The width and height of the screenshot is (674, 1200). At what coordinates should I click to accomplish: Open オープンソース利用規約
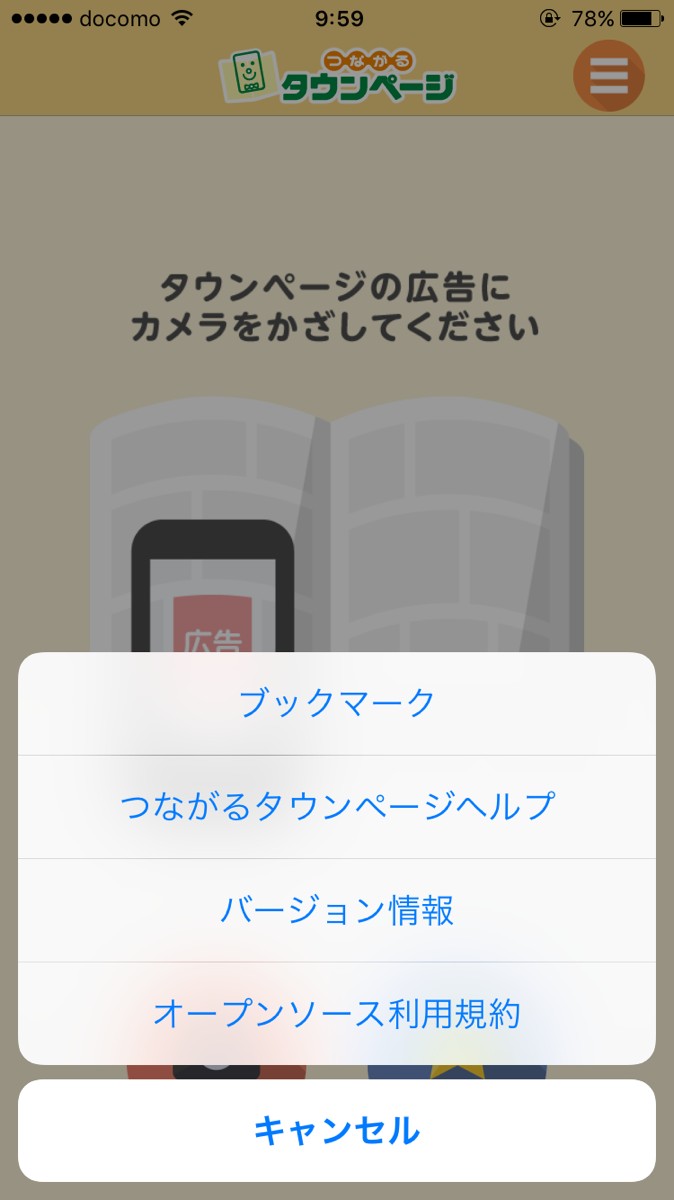coord(337,1013)
